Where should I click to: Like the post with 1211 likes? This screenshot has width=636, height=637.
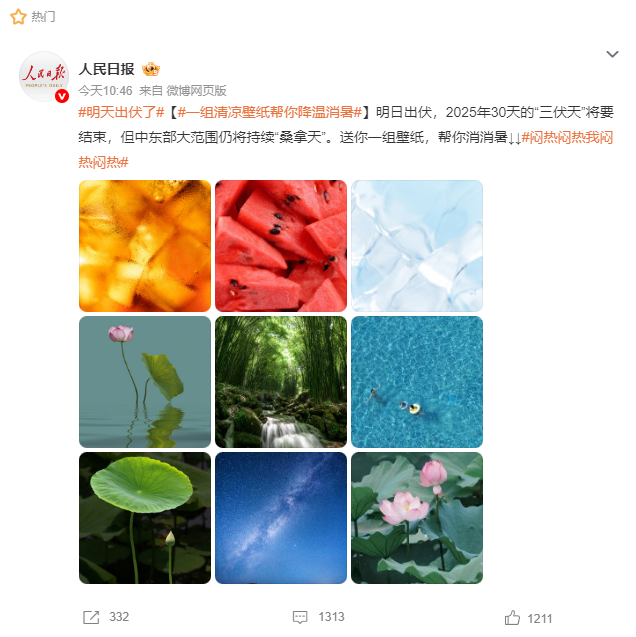528,618
